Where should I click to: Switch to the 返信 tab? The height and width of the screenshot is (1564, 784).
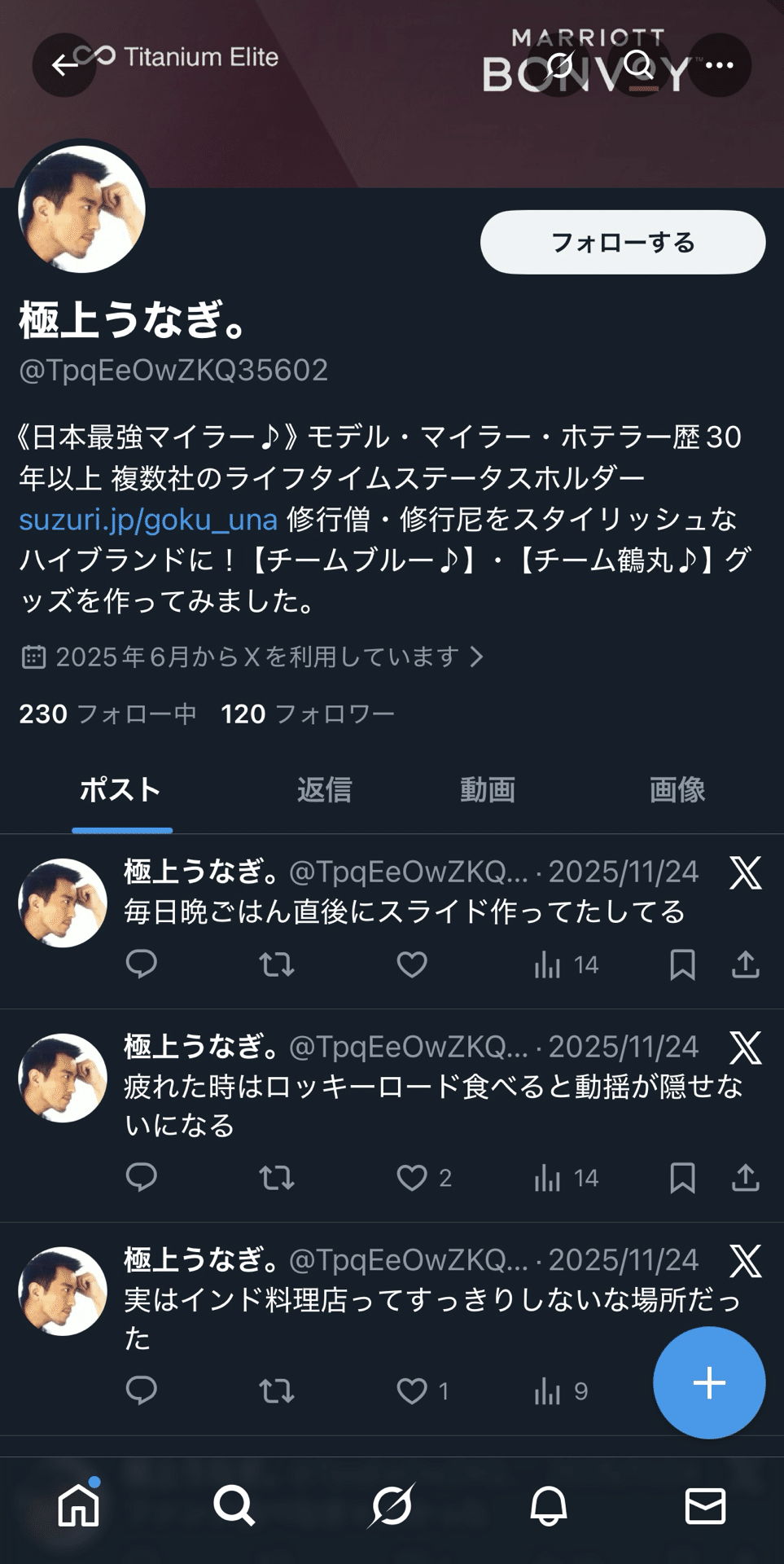pyautogui.click(x=325, y=789)
